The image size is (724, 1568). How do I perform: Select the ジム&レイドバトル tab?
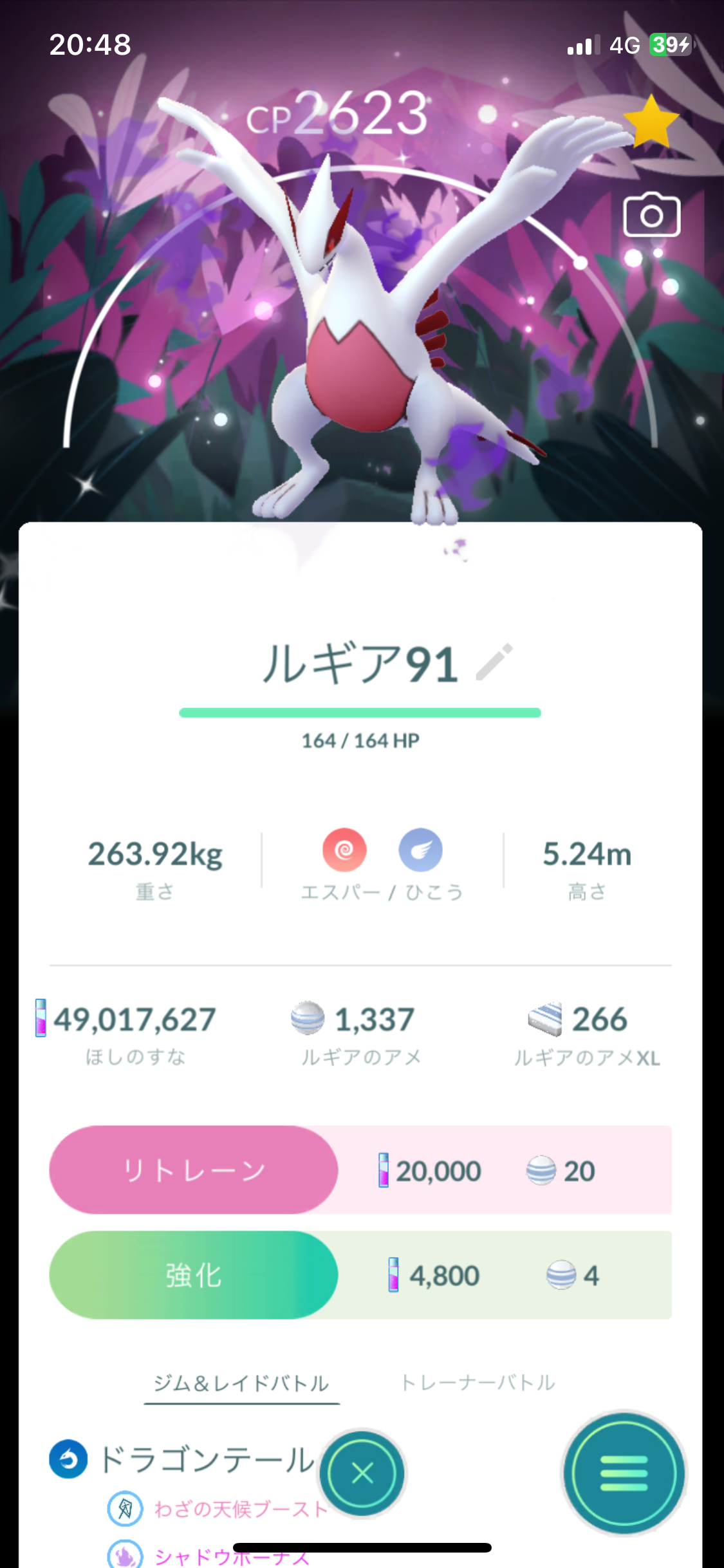(x=241, y=1383)
